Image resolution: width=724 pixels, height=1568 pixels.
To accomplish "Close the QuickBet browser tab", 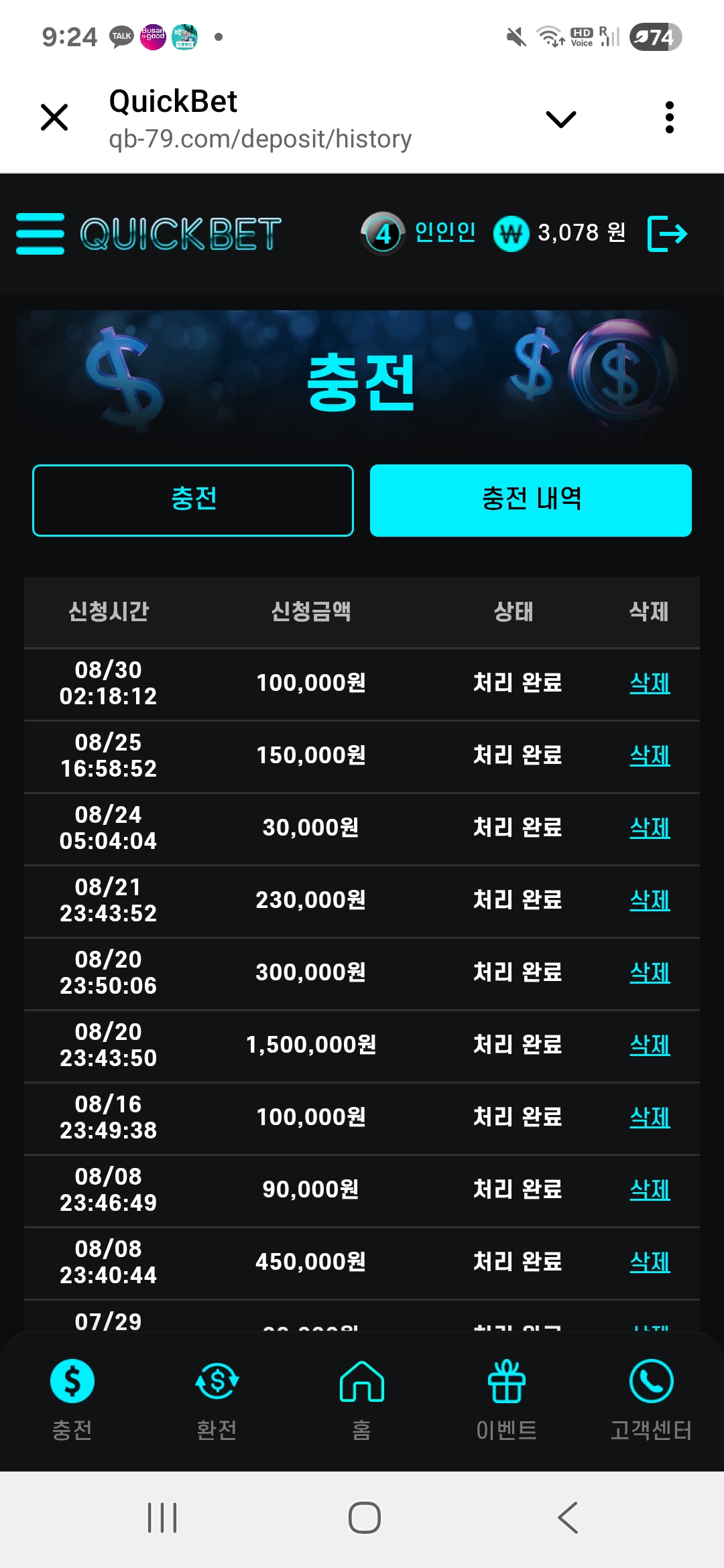I will click(x=54, y=118).
